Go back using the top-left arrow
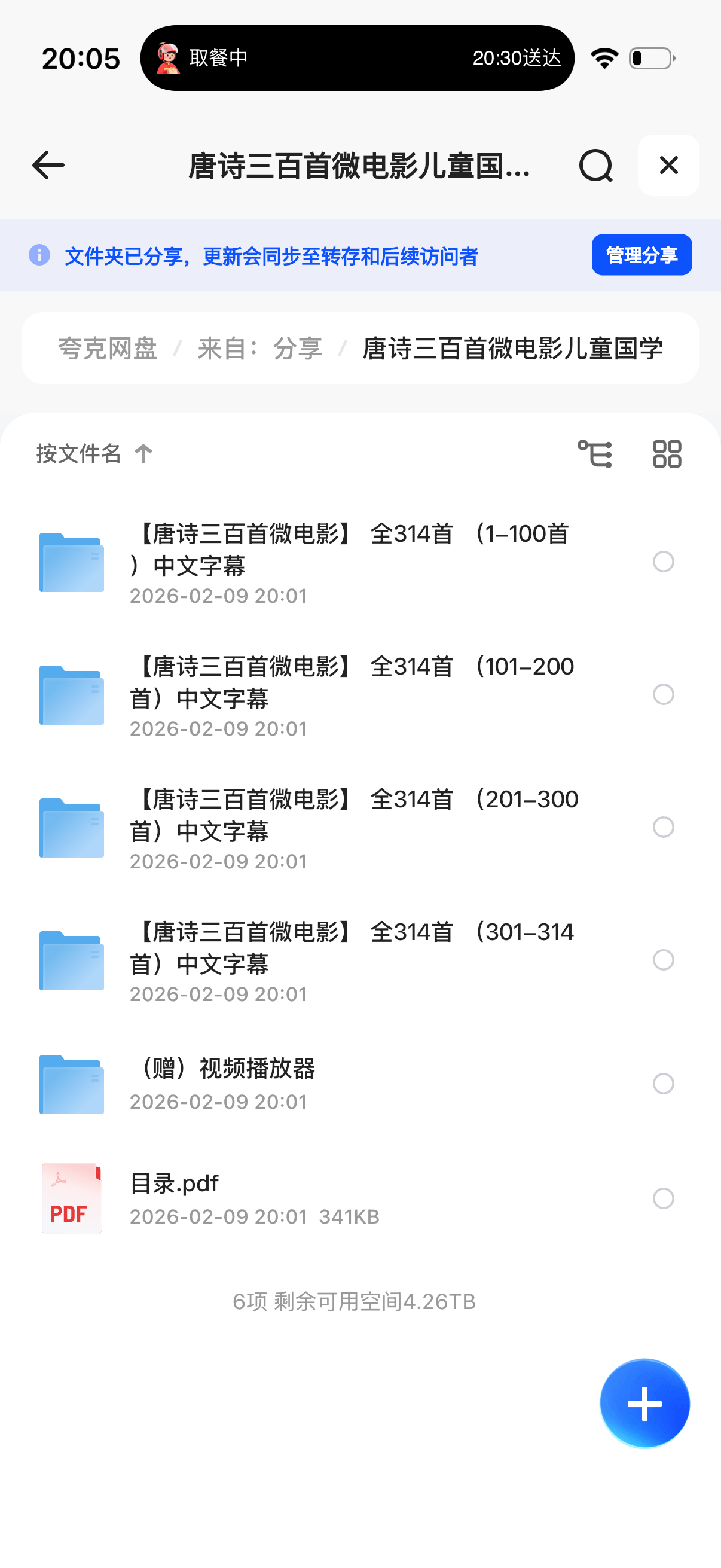721x1568 pixels. coord(48,166)
